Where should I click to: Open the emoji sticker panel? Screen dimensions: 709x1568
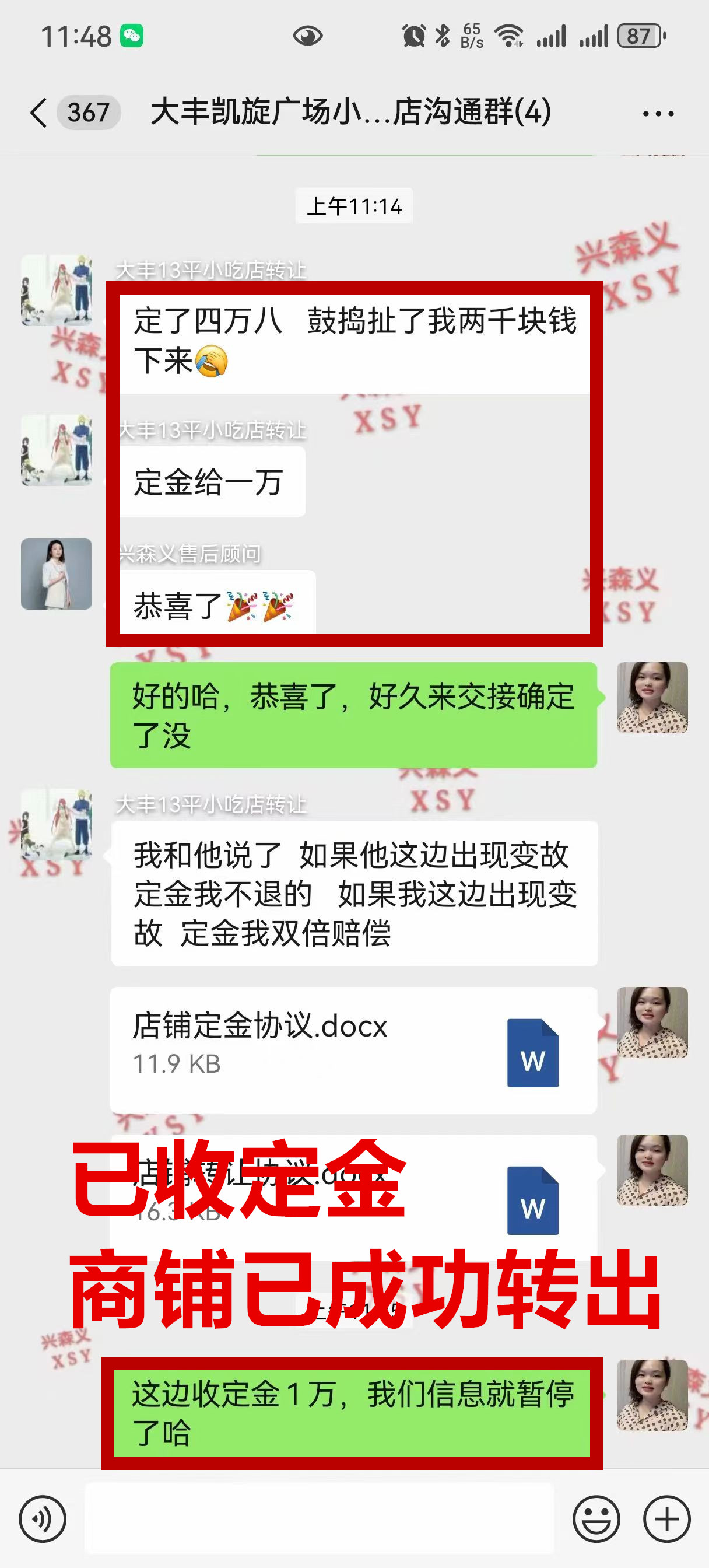(x=596, y=1518)
